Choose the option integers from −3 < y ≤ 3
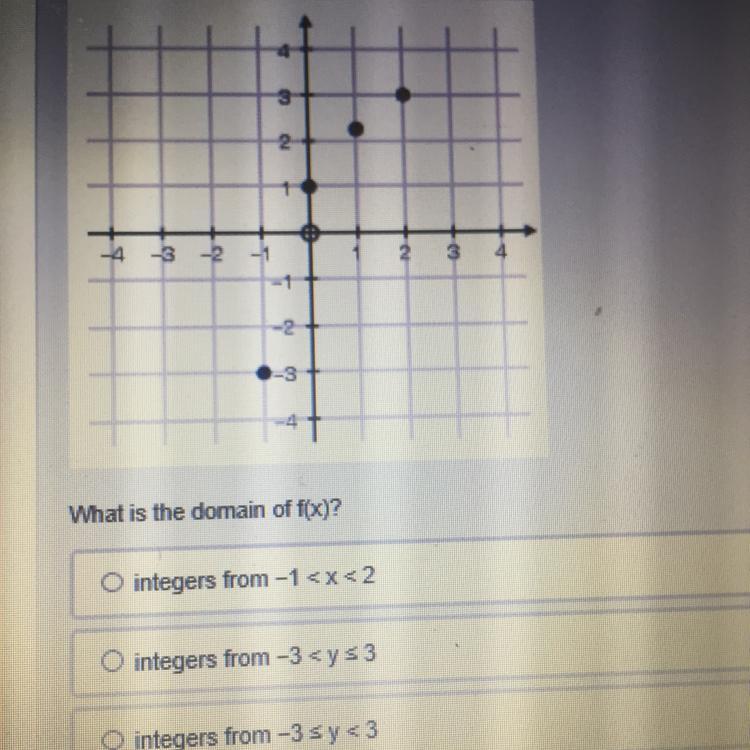The height and width of the screenshot is (750, 750). 113,660
